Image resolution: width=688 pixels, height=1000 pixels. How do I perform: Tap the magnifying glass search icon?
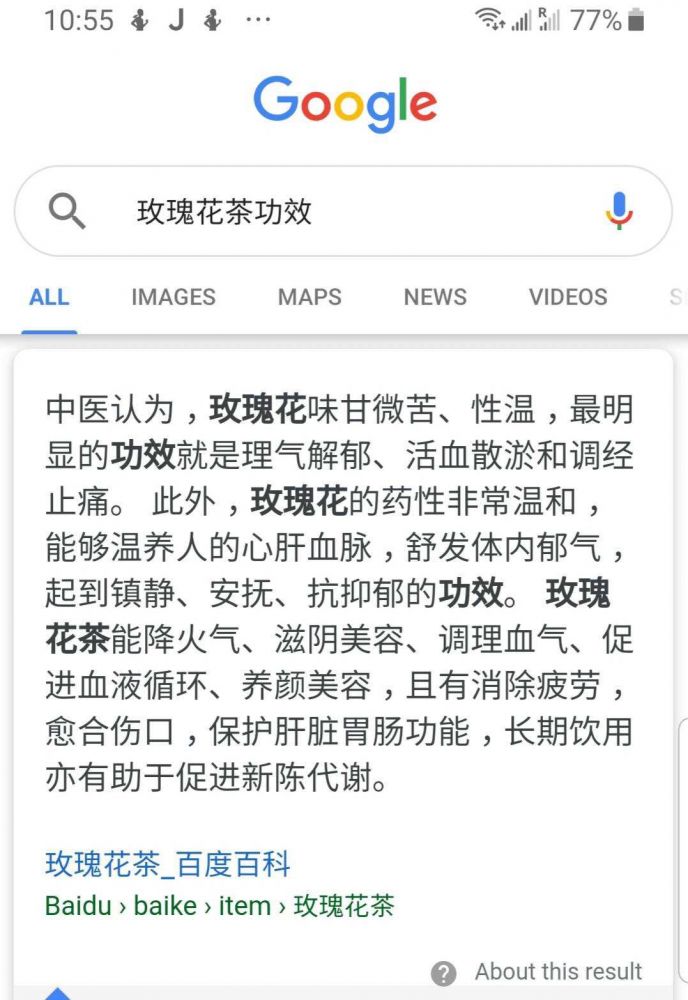(x=67, y=211)
